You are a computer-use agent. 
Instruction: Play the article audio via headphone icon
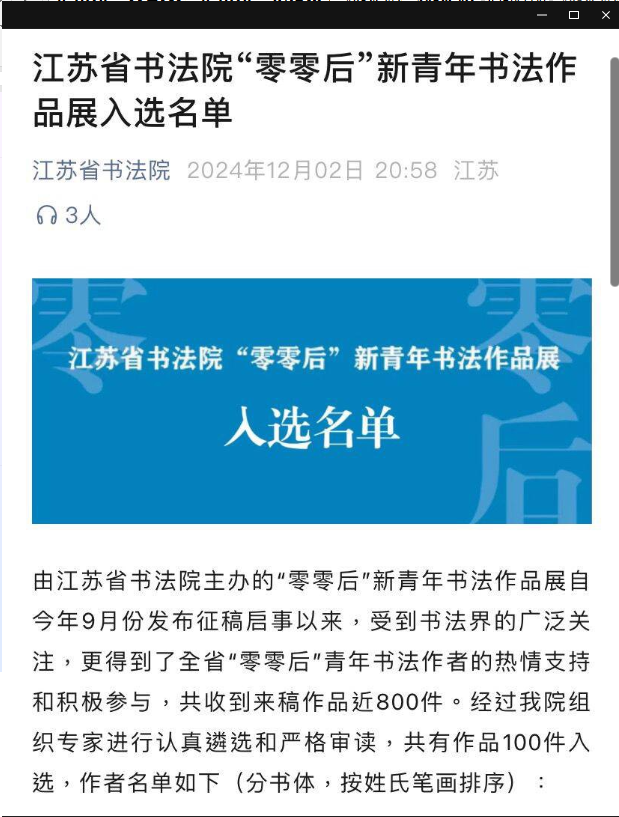coord(46,215)
